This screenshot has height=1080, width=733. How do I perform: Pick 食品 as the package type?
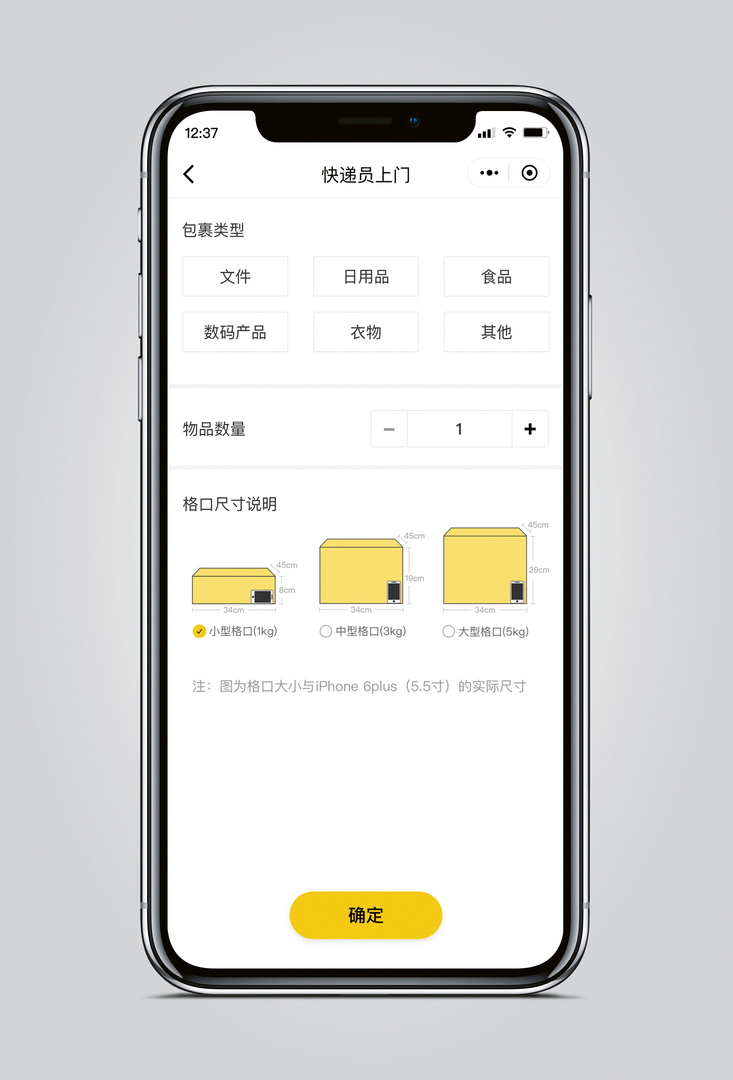point(496,277)
